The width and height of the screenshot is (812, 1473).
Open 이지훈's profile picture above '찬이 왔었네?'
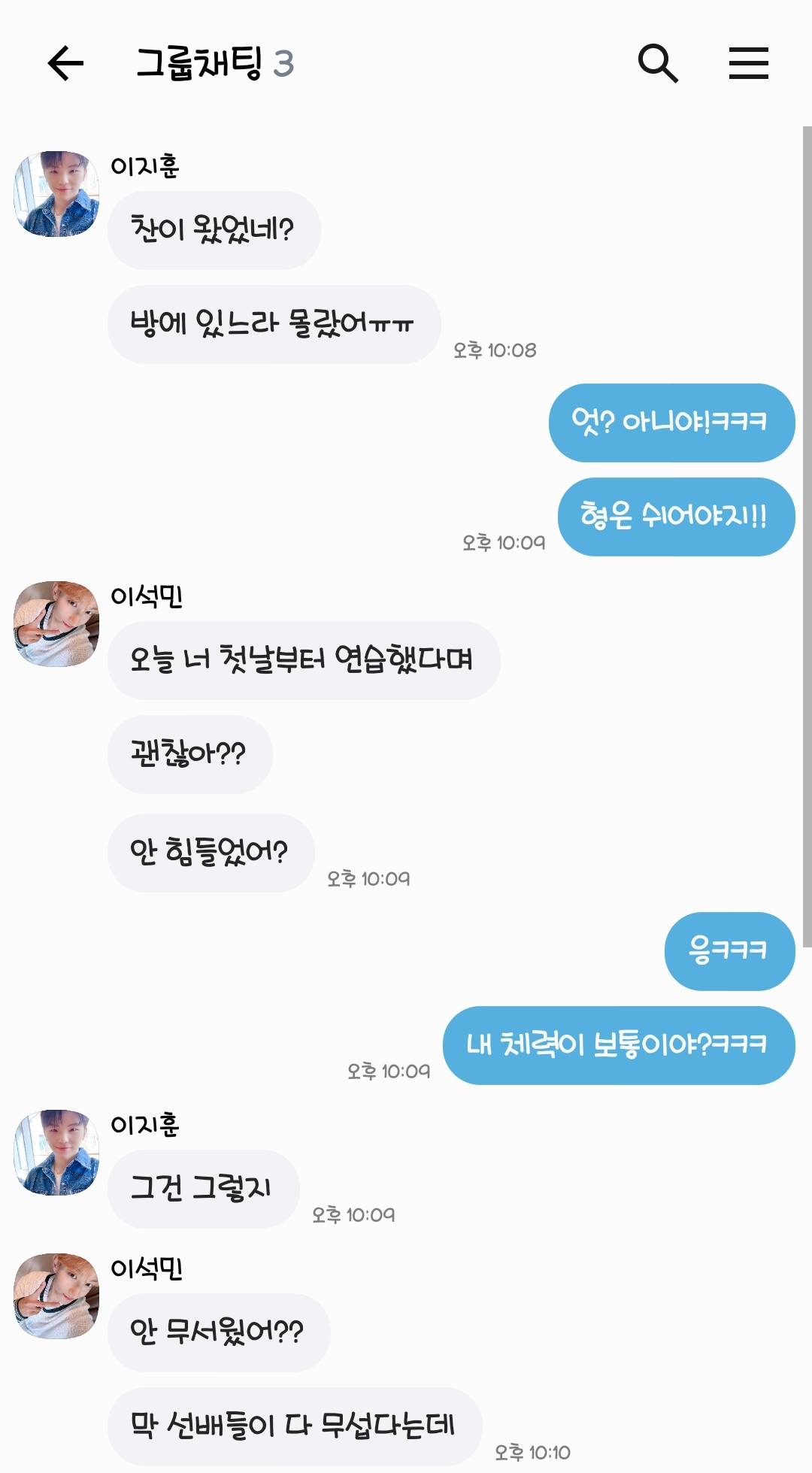coord(56,194)
